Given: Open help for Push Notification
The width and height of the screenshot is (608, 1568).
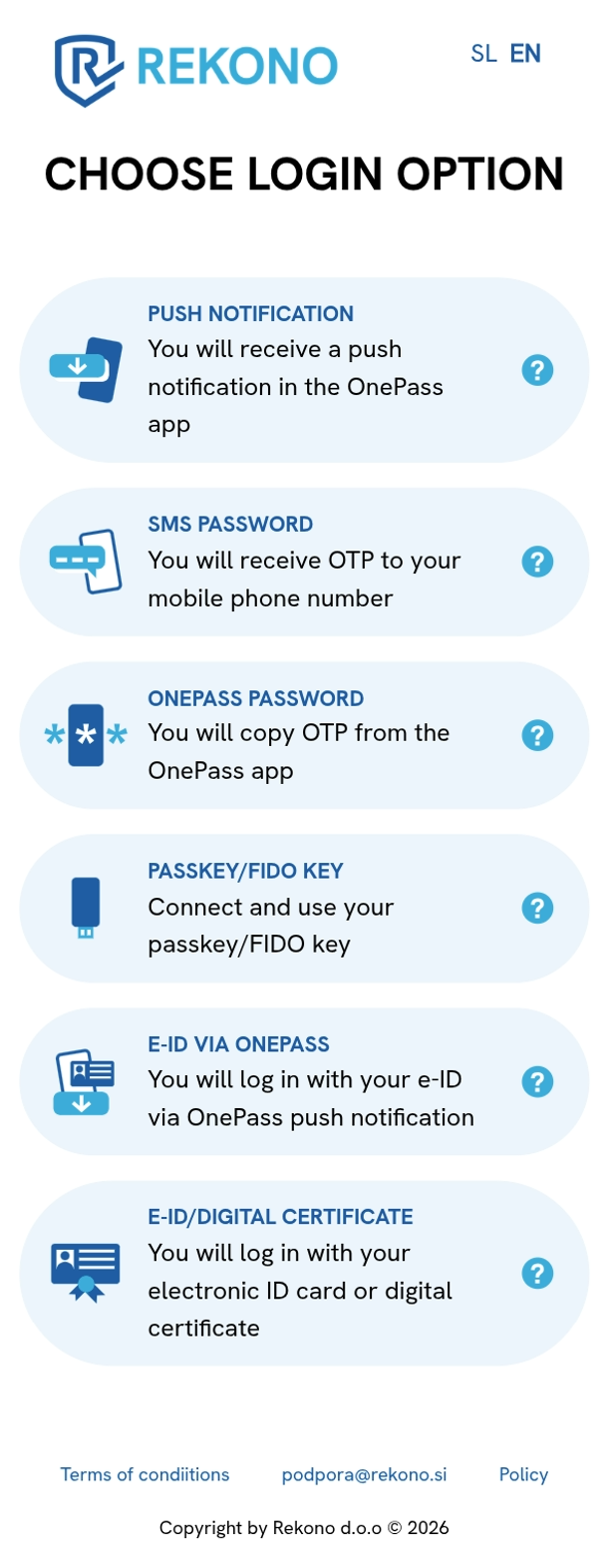Looking at the screenshot, I should (x=537, y=370).
